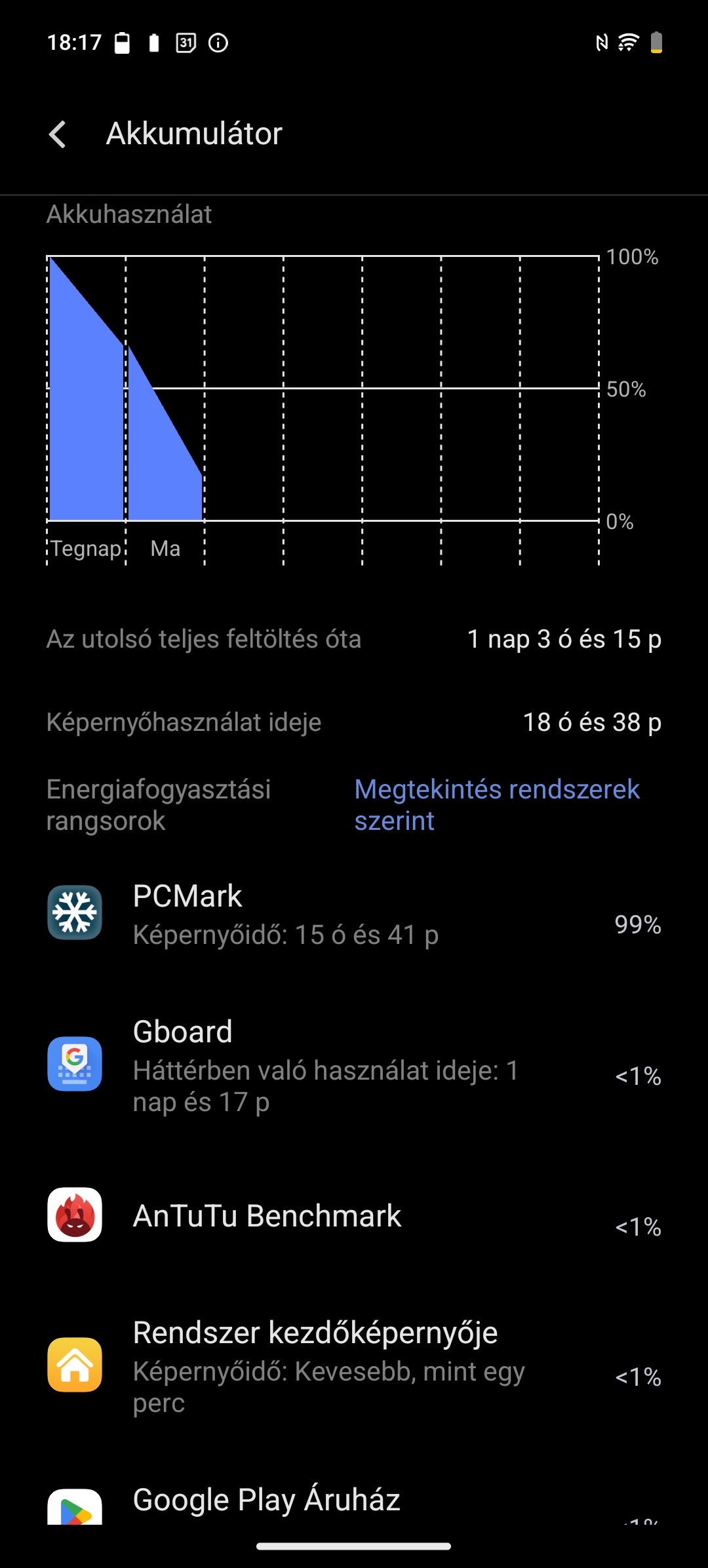The height and width of the screenshot is (1568, 708).
Task: Select the AnTuTu Benchmark row
Action: coord(354,1215)
